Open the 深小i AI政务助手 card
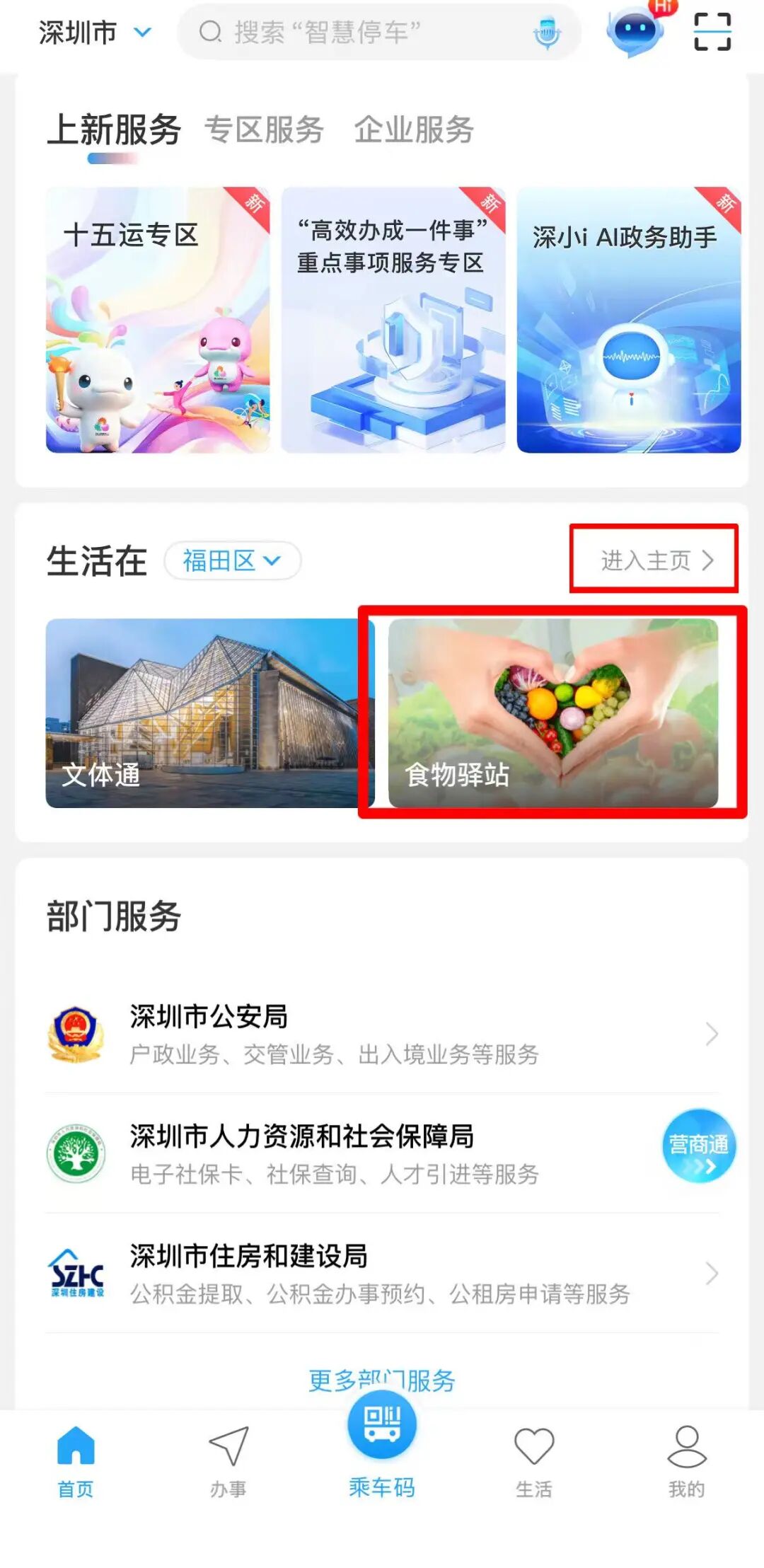 [628, 320]
